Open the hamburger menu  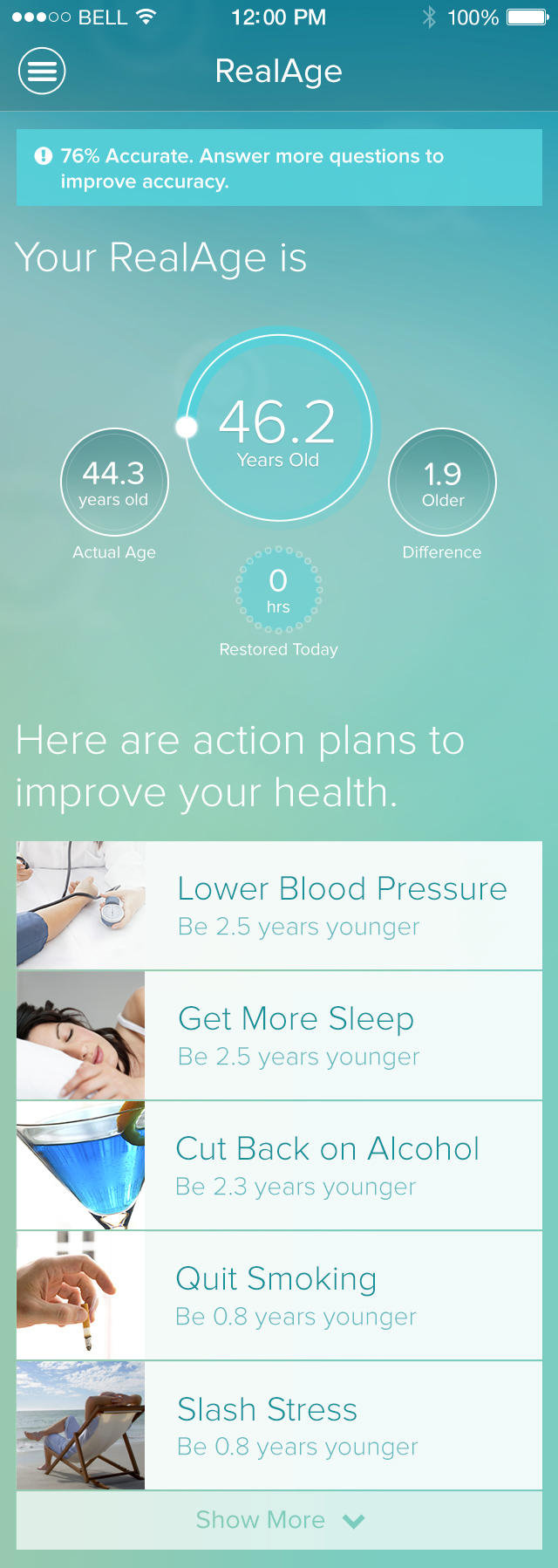(x=42, y=71)
